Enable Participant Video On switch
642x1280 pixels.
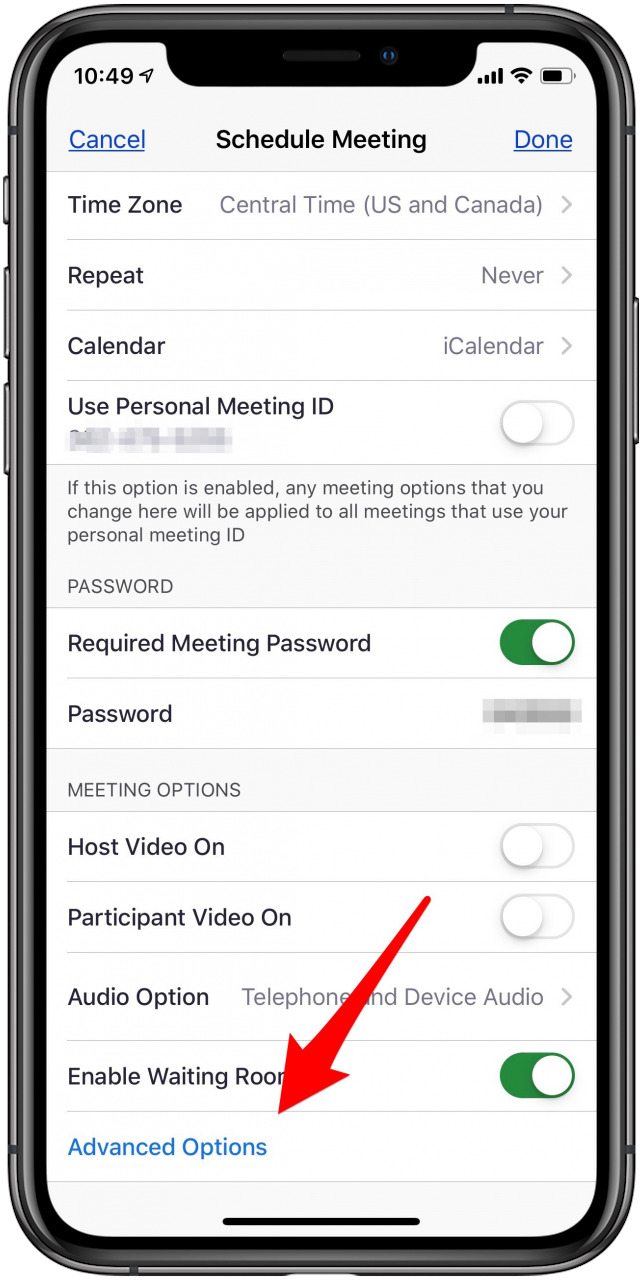pos(537,917)
